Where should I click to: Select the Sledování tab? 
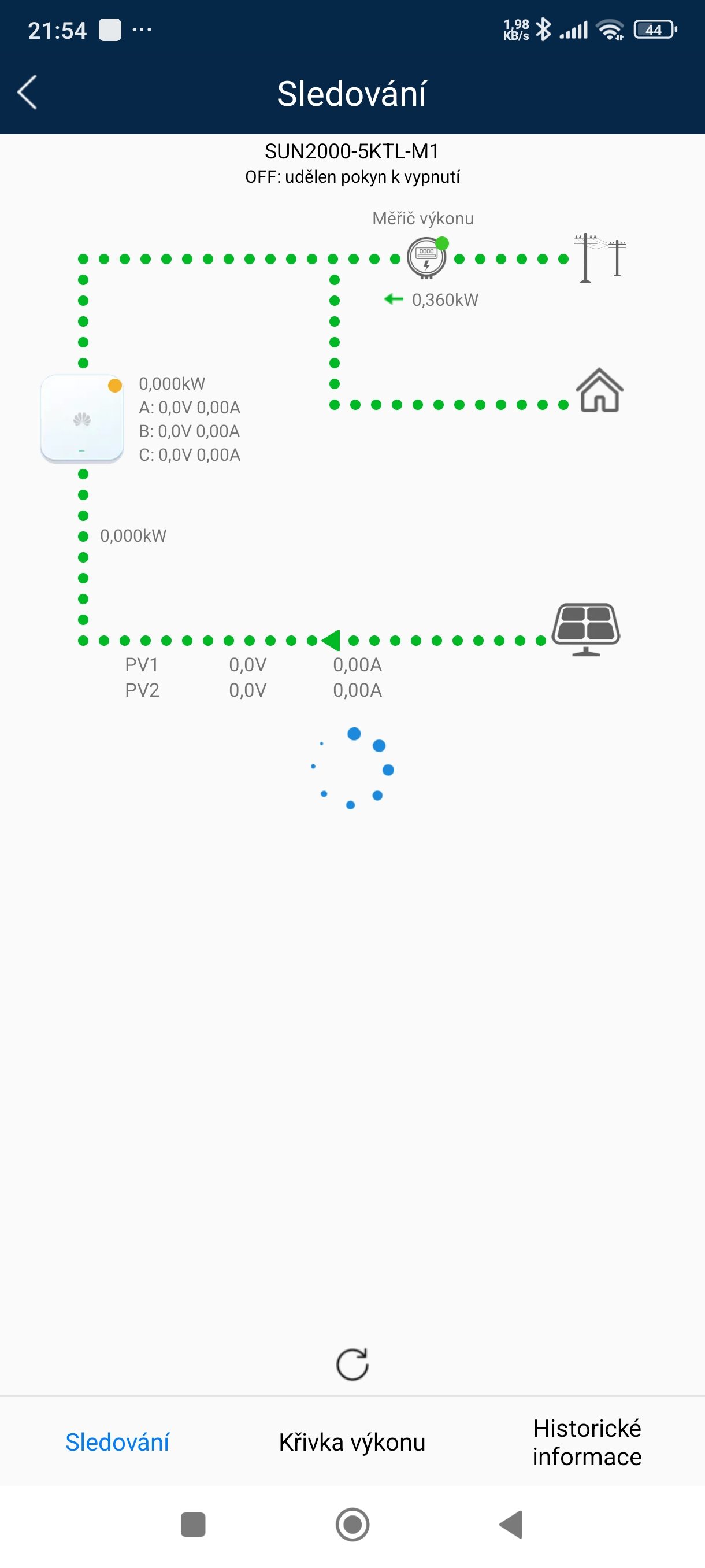point(117,1442)
